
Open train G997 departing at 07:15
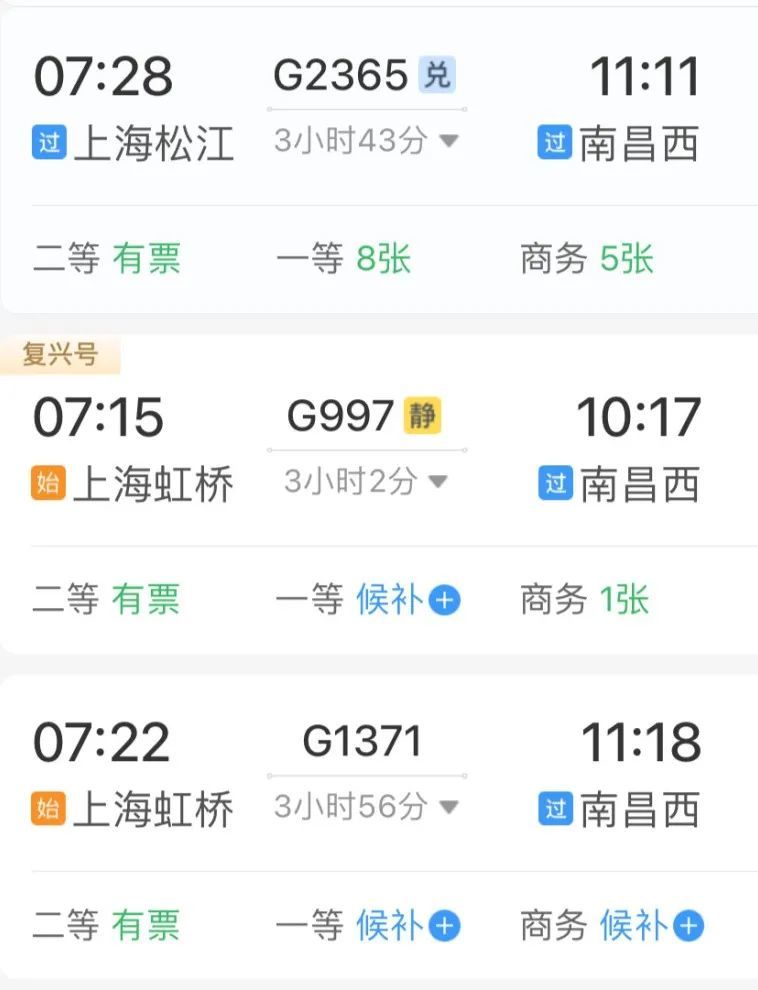coord(341,416)
